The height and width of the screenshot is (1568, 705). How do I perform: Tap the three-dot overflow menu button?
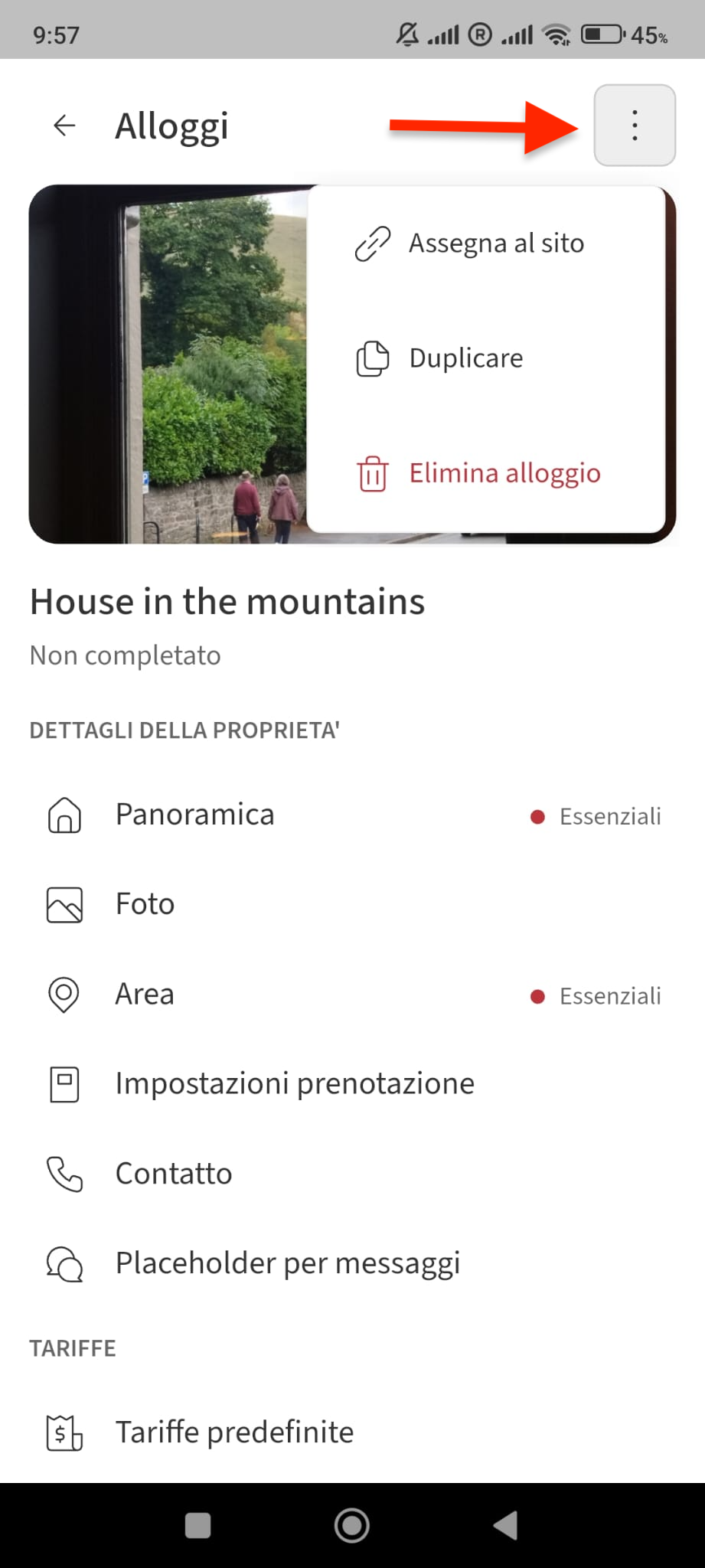pyautogui.click(x=635, y=126)
